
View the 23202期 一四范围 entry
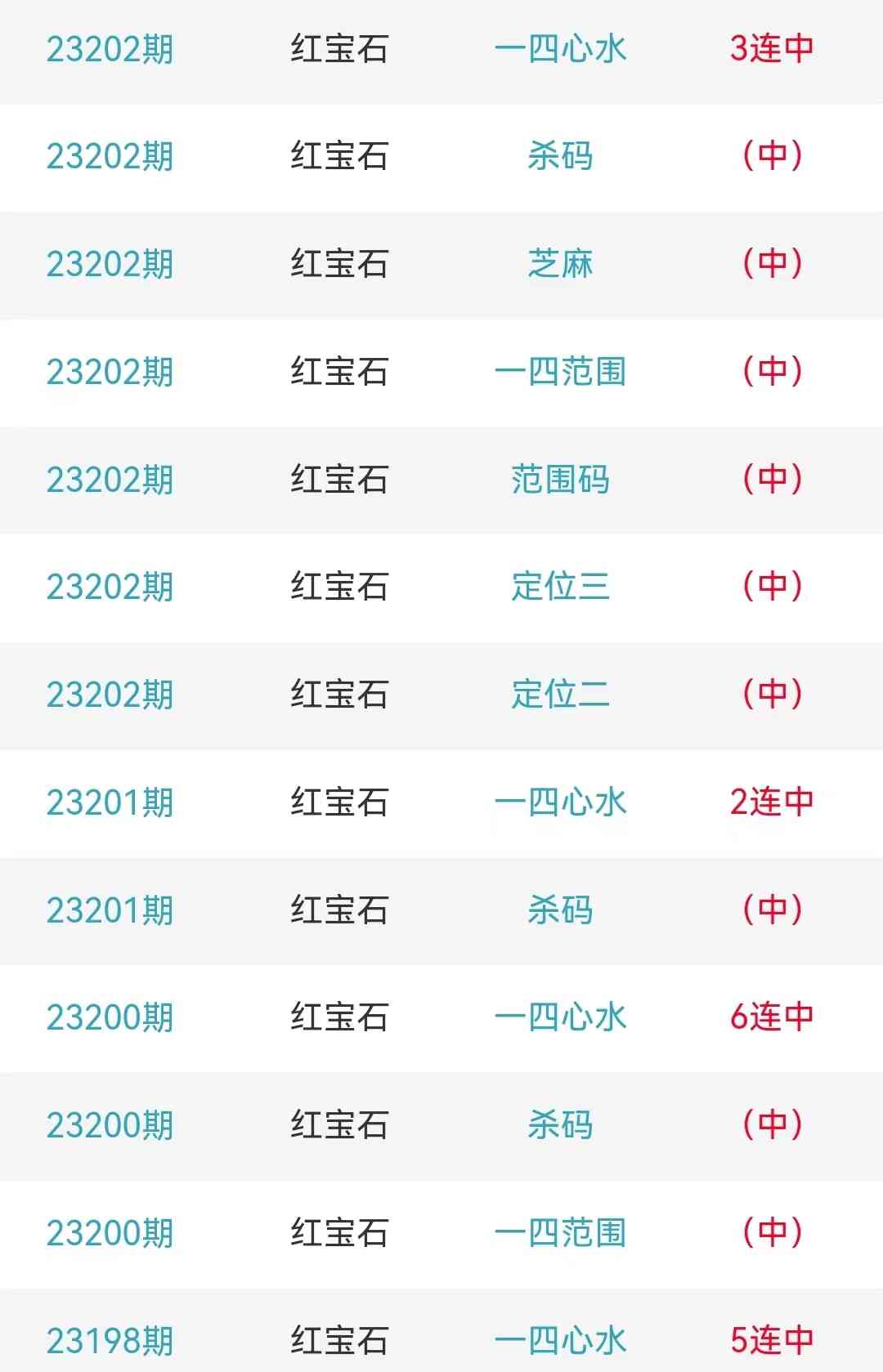click(560, 372)
